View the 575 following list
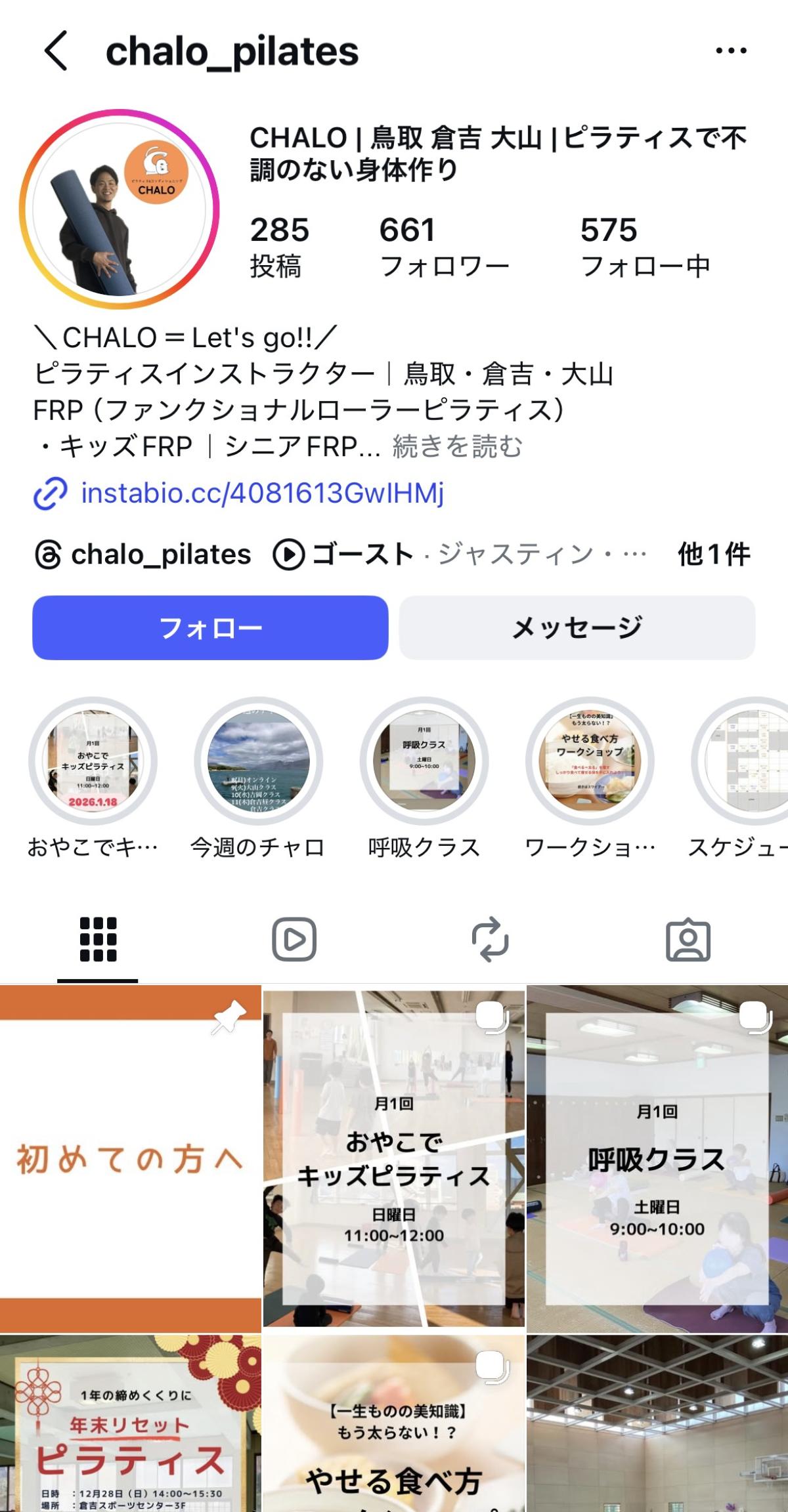This screenshot has height=1512, width=788. coord(645,247)
